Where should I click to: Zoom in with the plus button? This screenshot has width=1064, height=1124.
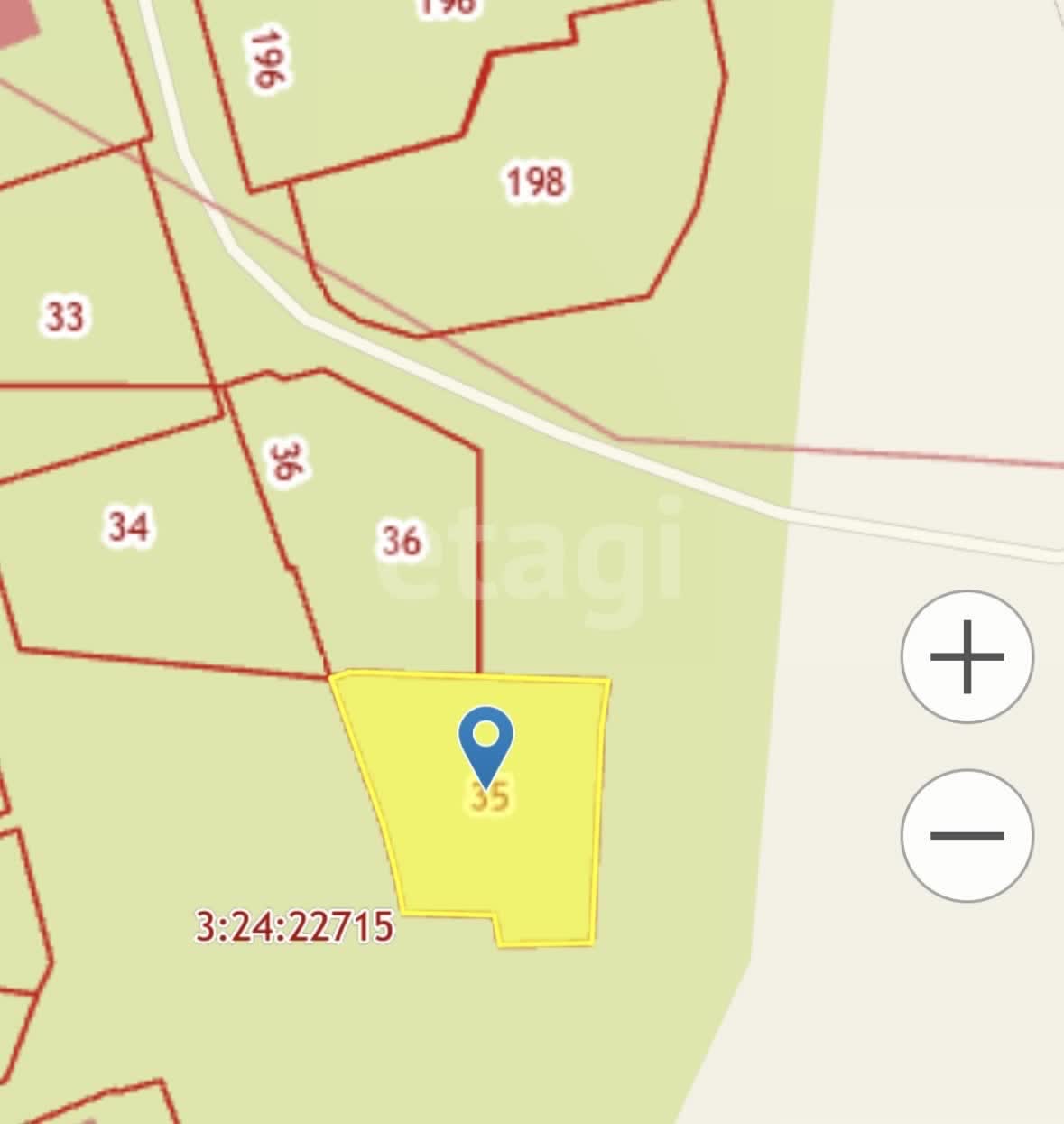pos(967,656)
